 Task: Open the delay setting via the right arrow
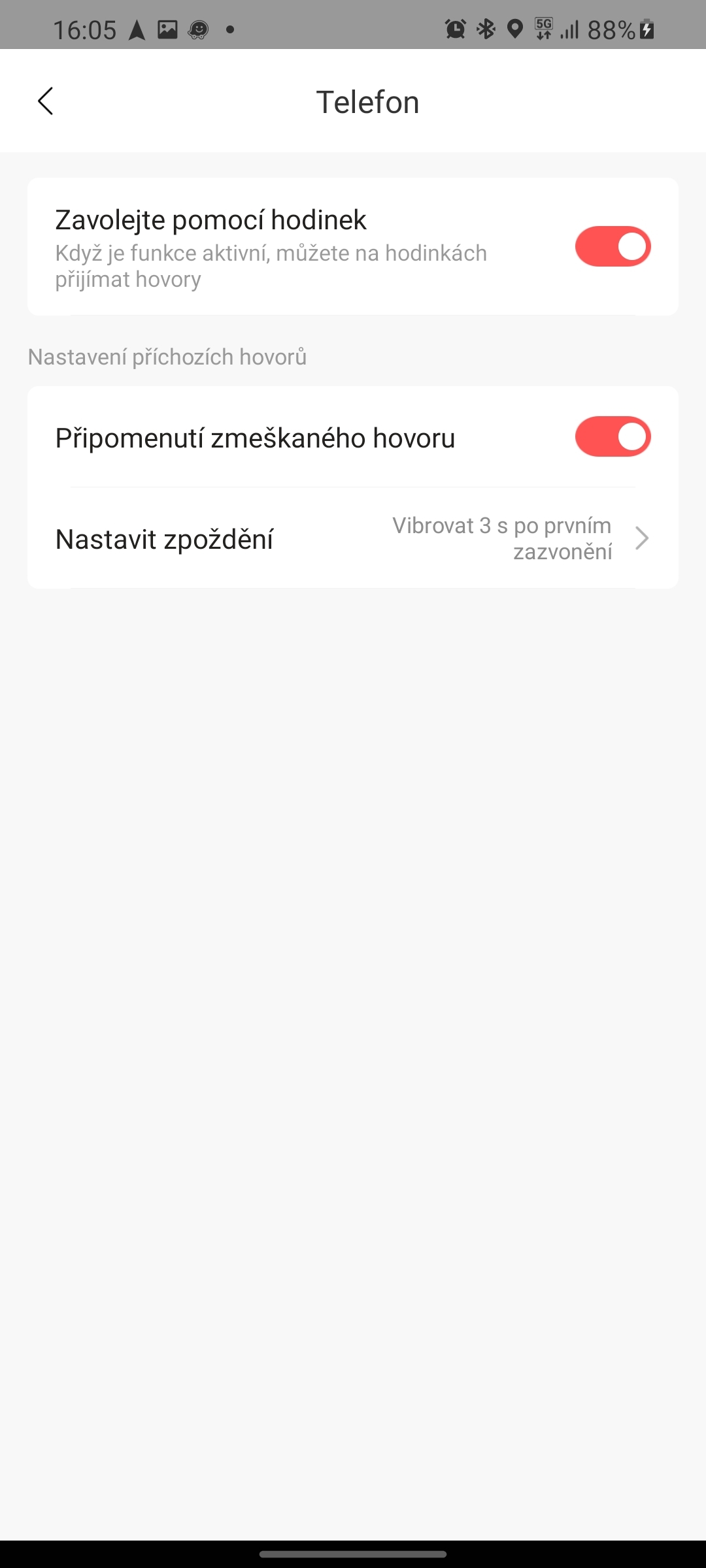[x=642, y=538]
